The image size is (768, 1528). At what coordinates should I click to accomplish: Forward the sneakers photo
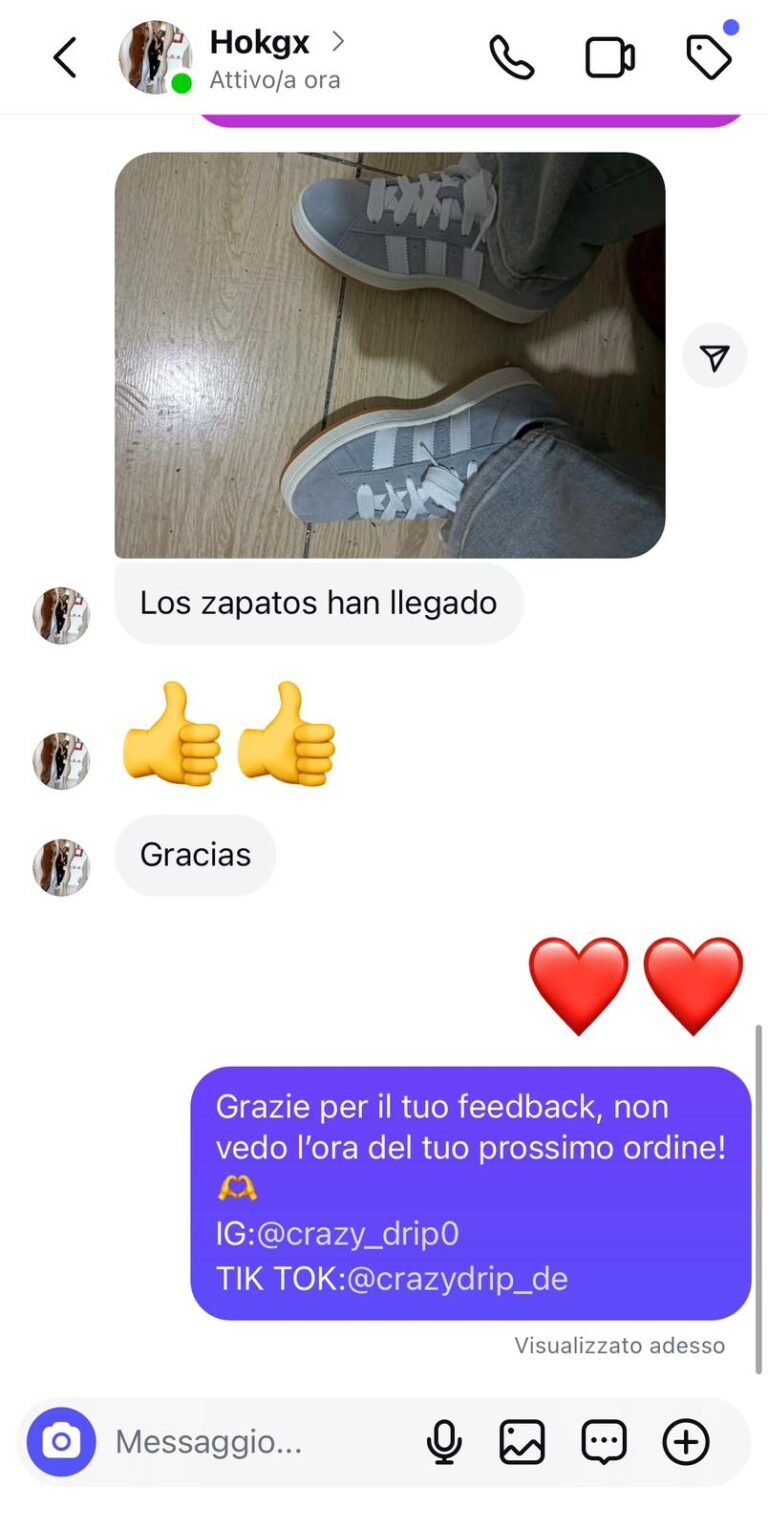pyautogui.click(x=714, y=356)
